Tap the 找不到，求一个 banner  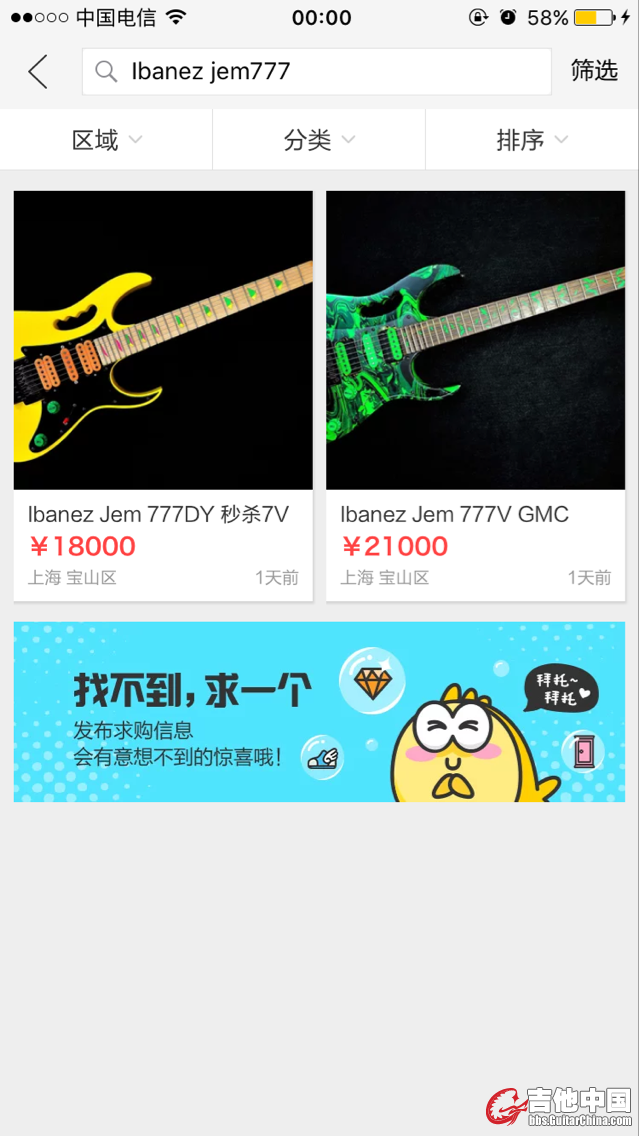(319, 711)
